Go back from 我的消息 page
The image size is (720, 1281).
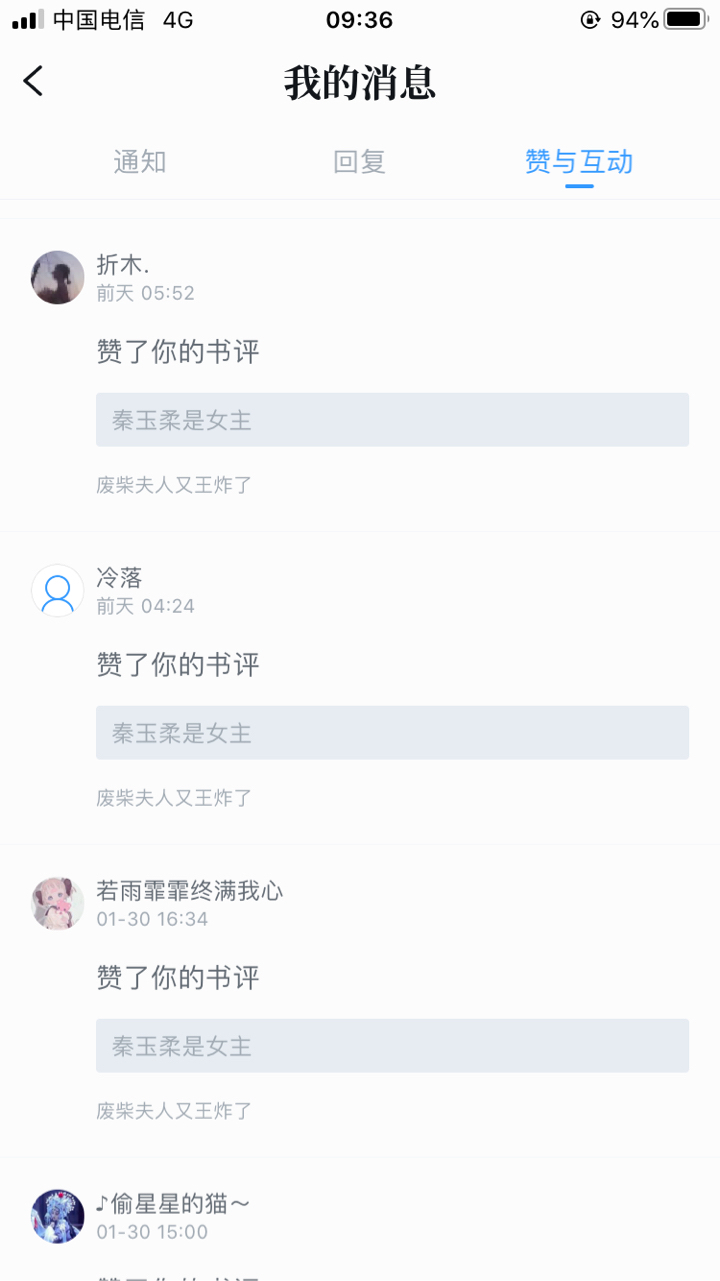click(34, 81)
